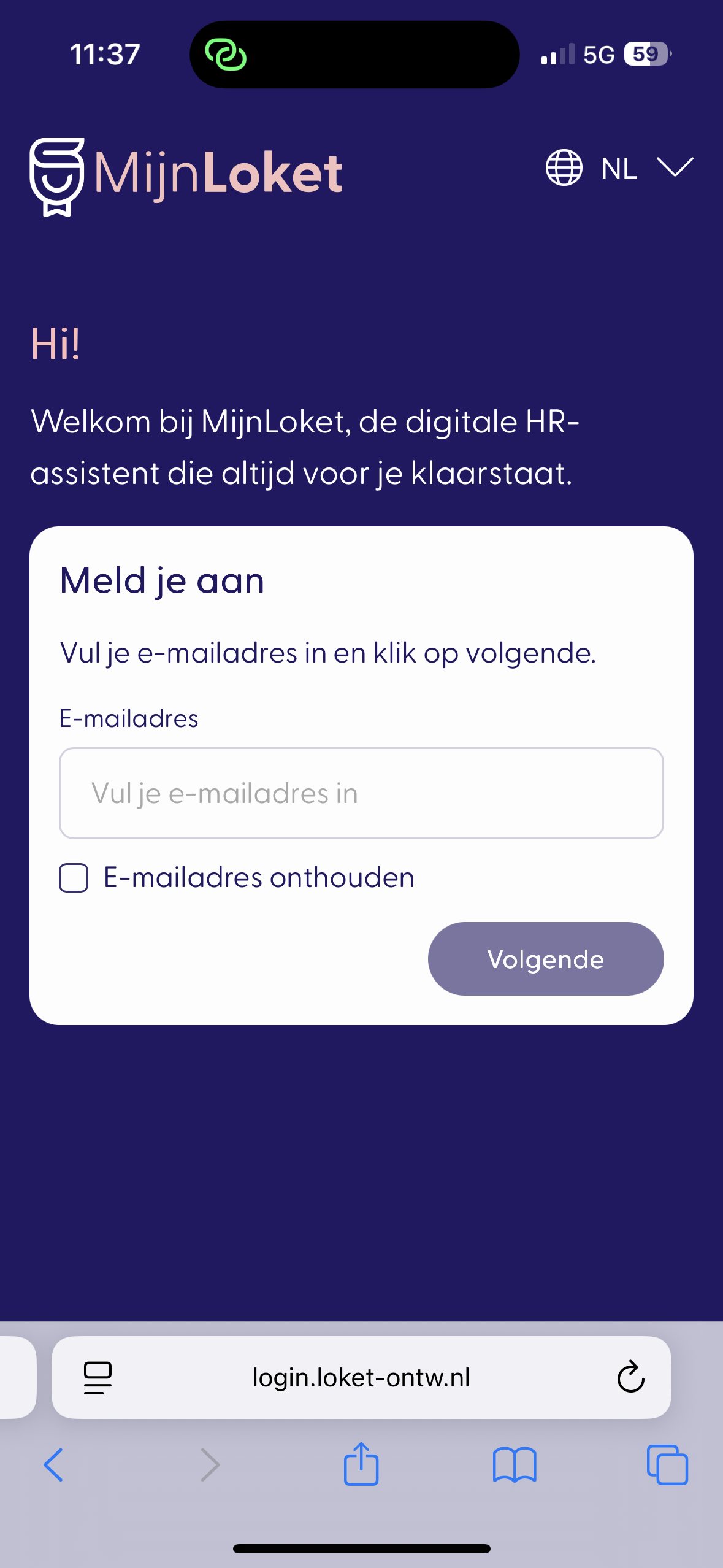Tap the address bar showing login.loket-ontw.nl
Image resolution: width=723 pixels, height=1568 pixels.
coord(361,1378)
